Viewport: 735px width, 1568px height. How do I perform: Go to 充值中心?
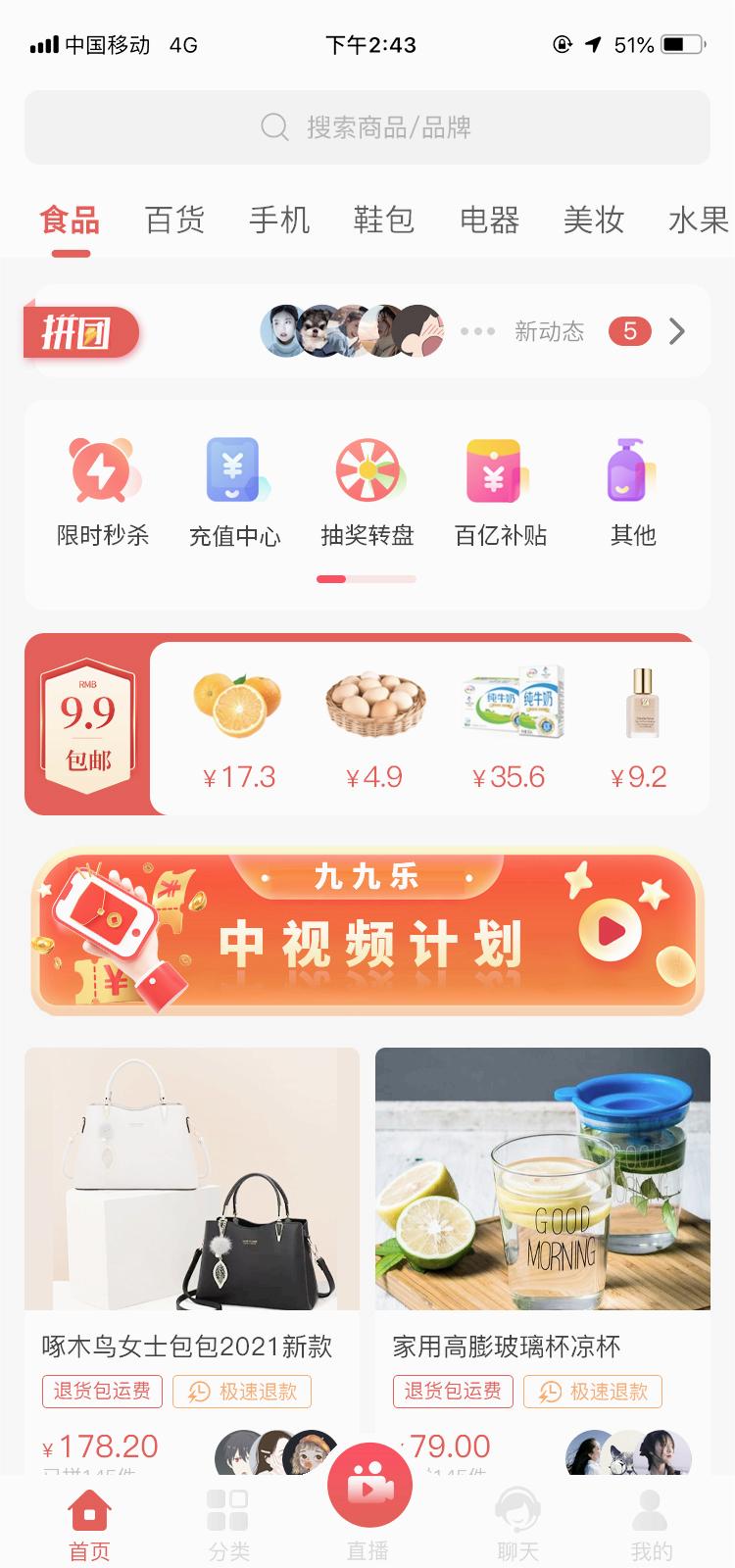coord(234,492)
